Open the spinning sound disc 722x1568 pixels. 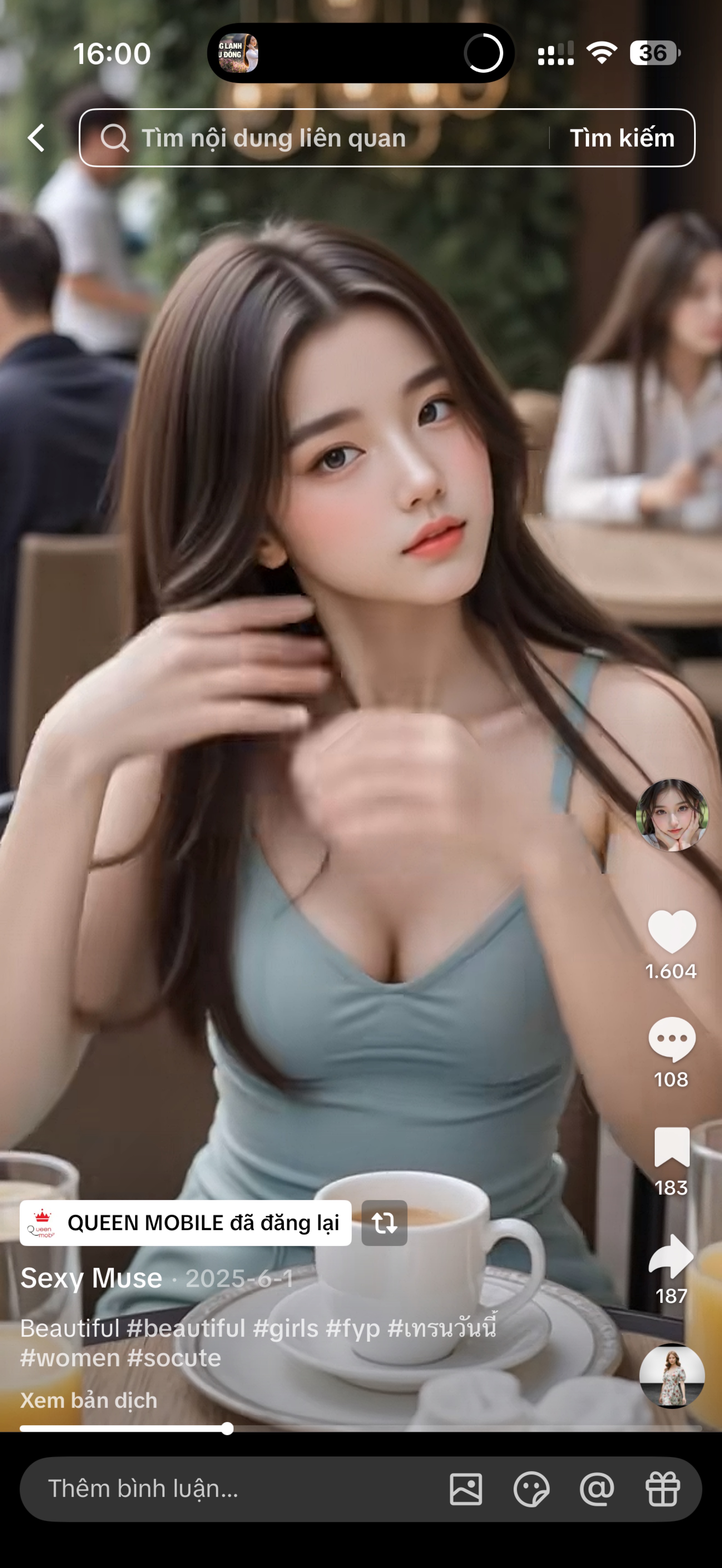(672, 1376)
